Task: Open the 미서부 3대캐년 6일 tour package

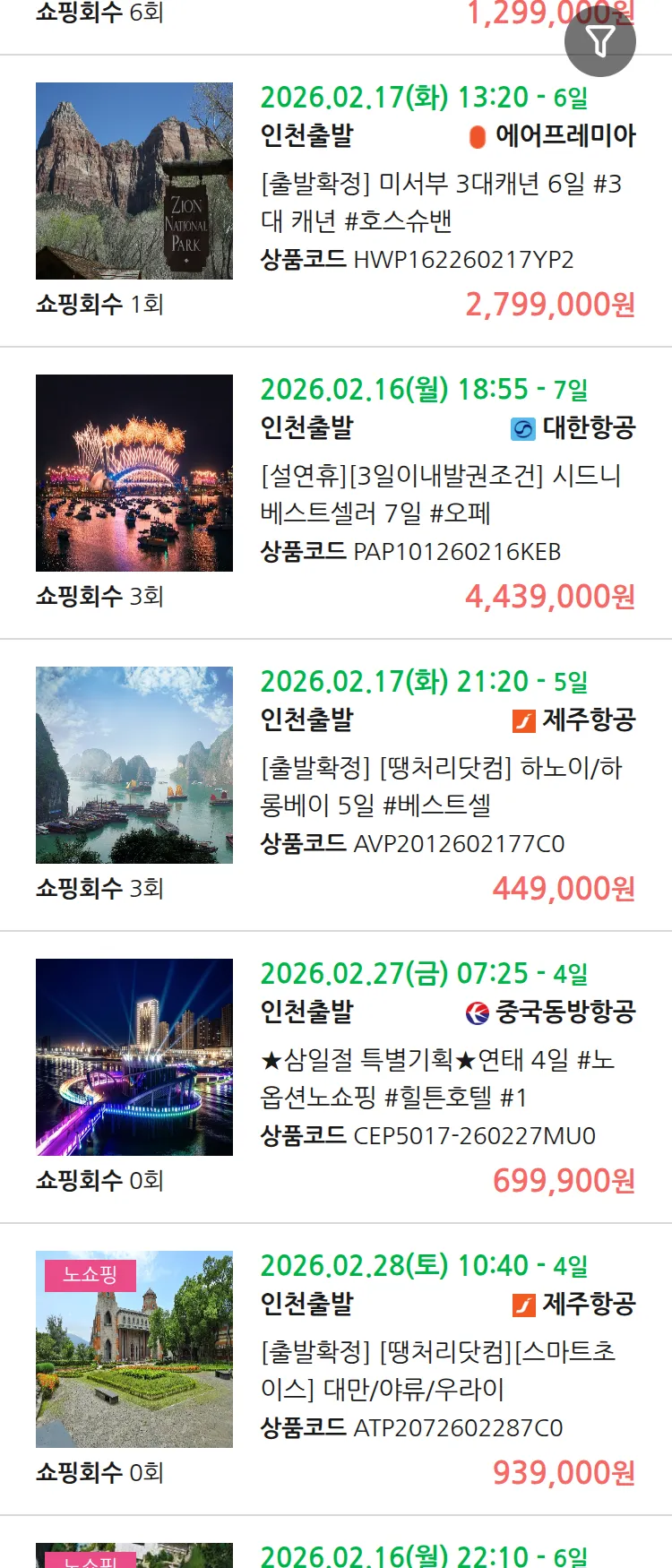Action: tap(441, 202)
